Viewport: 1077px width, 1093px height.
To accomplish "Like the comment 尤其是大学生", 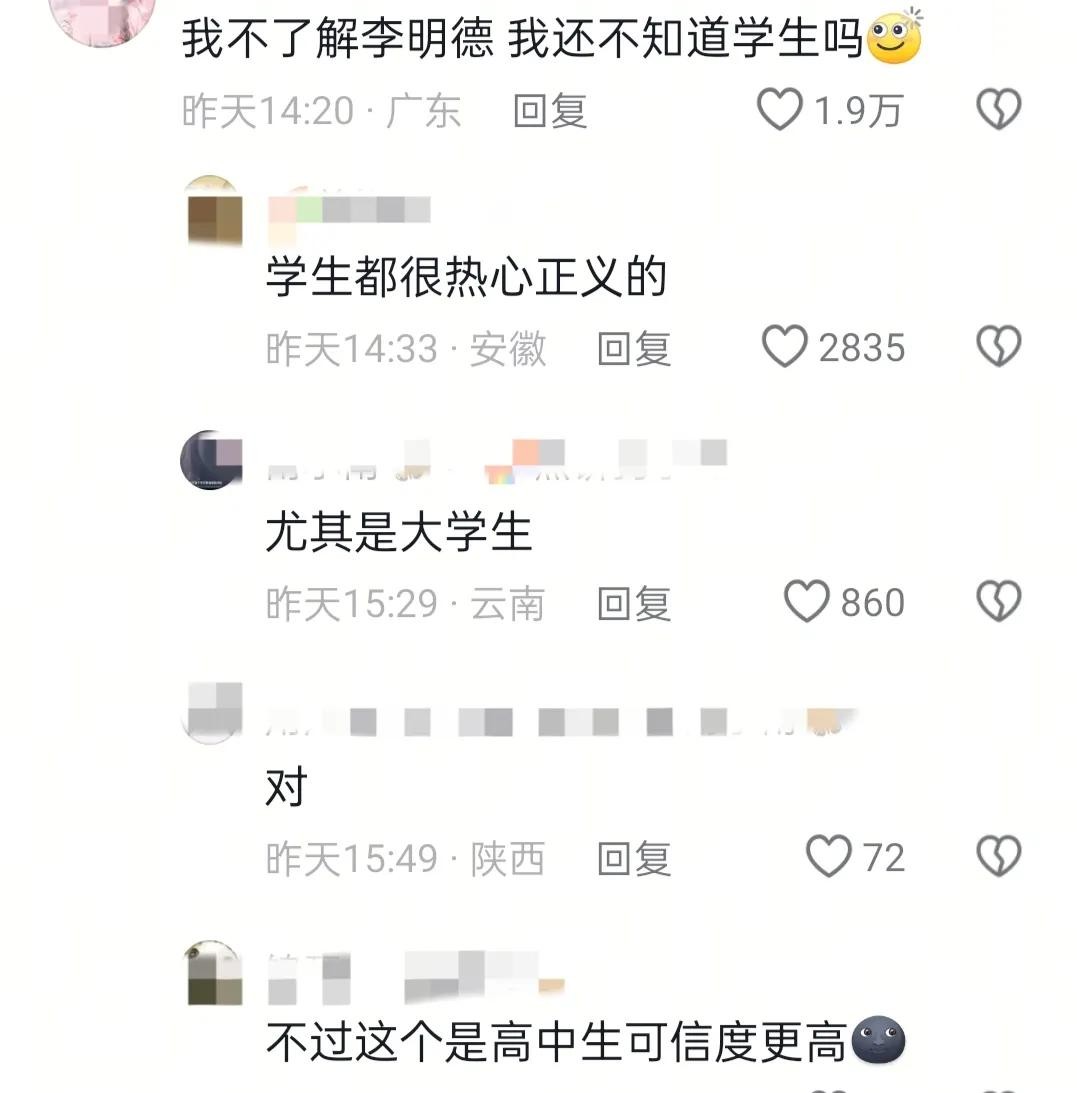I will pyautogui.click(x=806, y=602).
